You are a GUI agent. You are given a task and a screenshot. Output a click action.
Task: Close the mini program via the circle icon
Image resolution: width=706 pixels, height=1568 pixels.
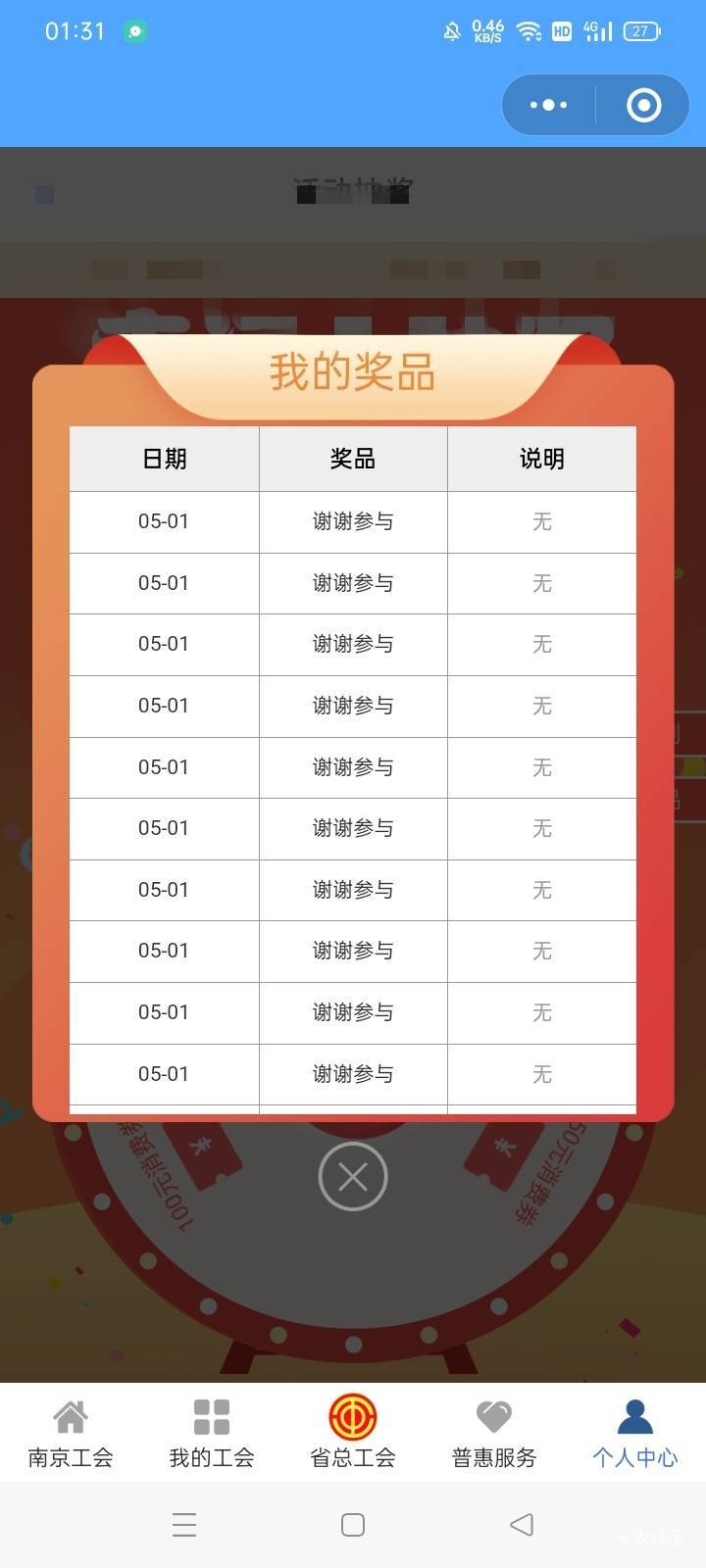644,105
